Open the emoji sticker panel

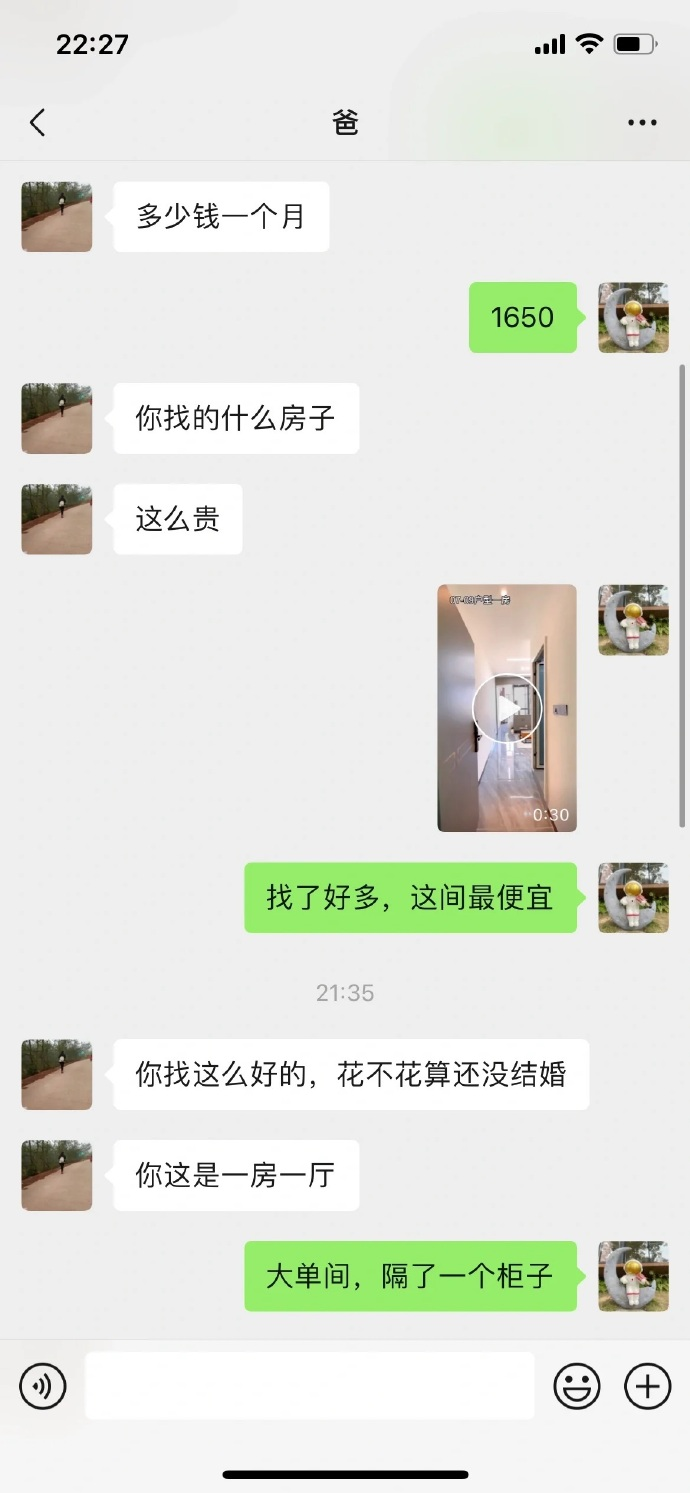point(577,1386)
